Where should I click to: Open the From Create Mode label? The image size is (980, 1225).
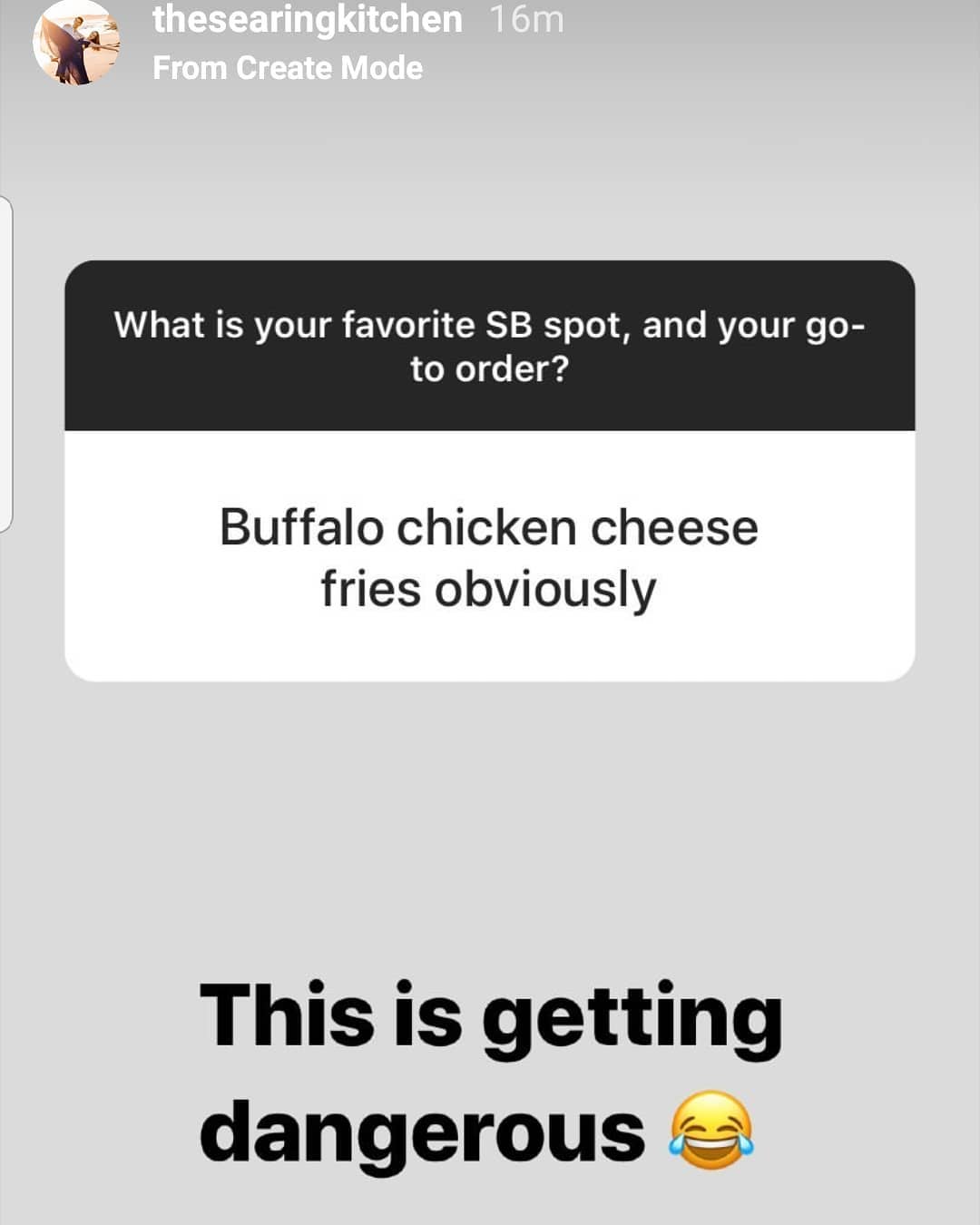point(288,68)
